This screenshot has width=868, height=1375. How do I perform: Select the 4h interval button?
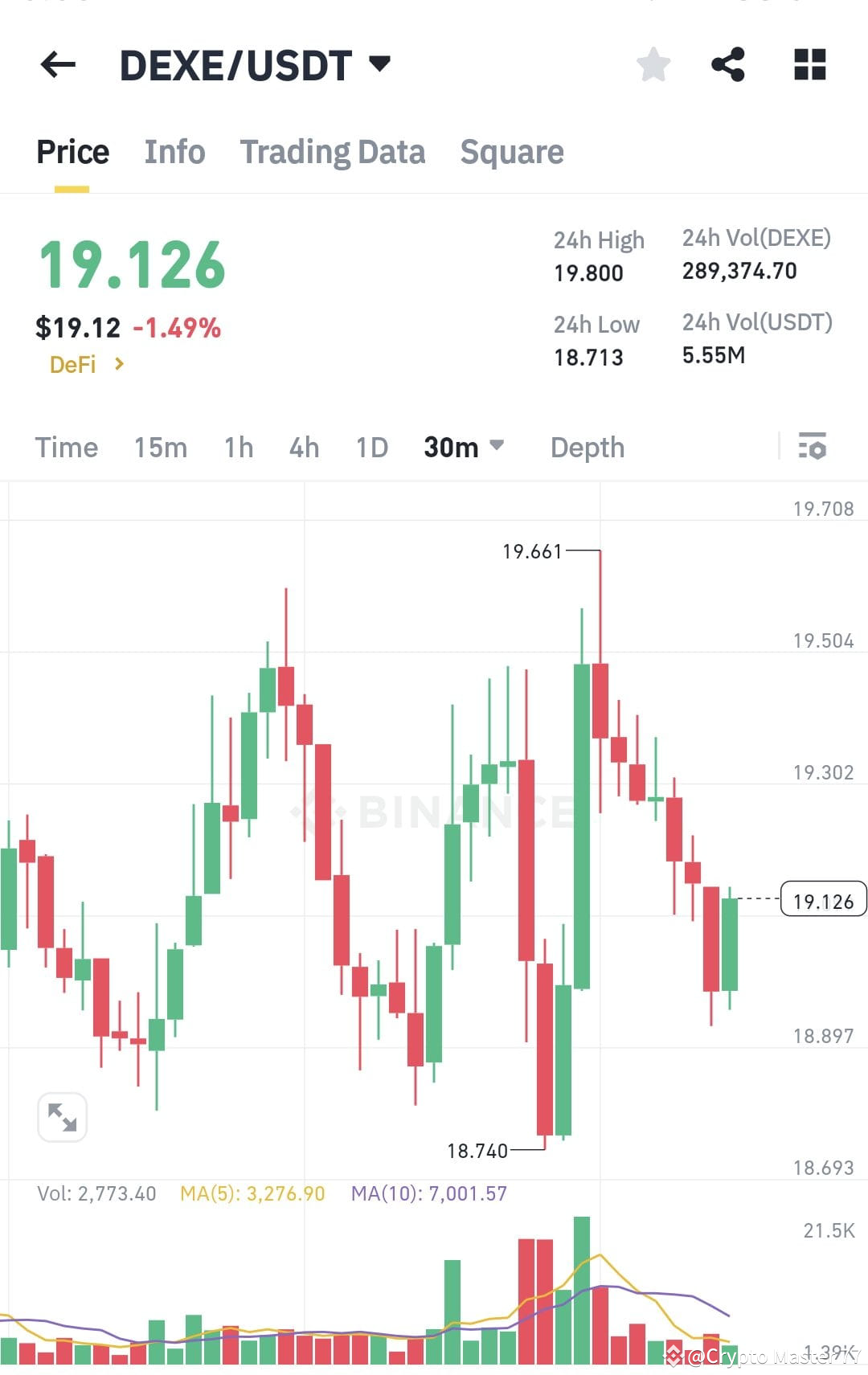(304, 447)
